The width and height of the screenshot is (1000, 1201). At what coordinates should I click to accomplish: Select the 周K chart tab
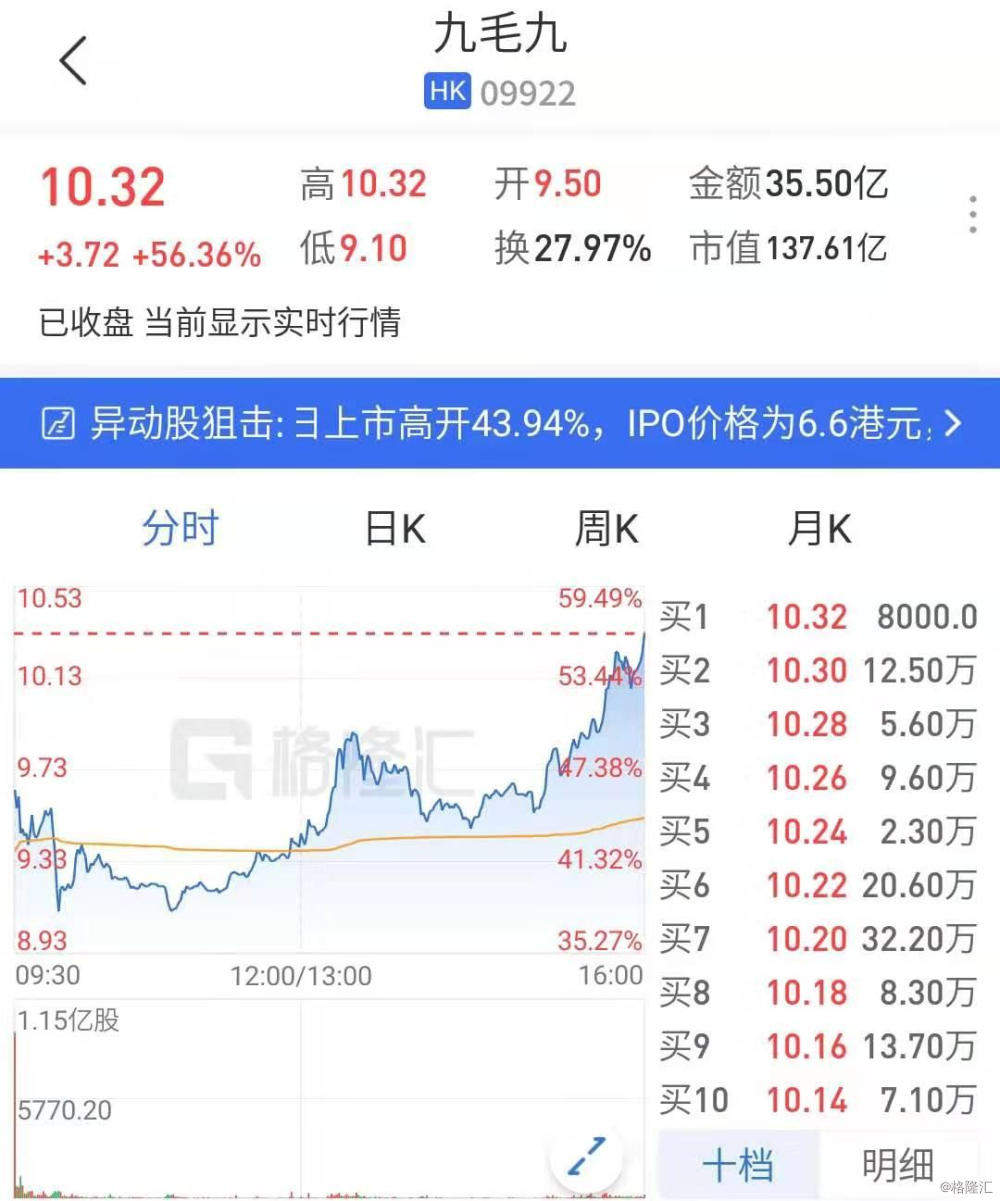click(x=606, y=528)
